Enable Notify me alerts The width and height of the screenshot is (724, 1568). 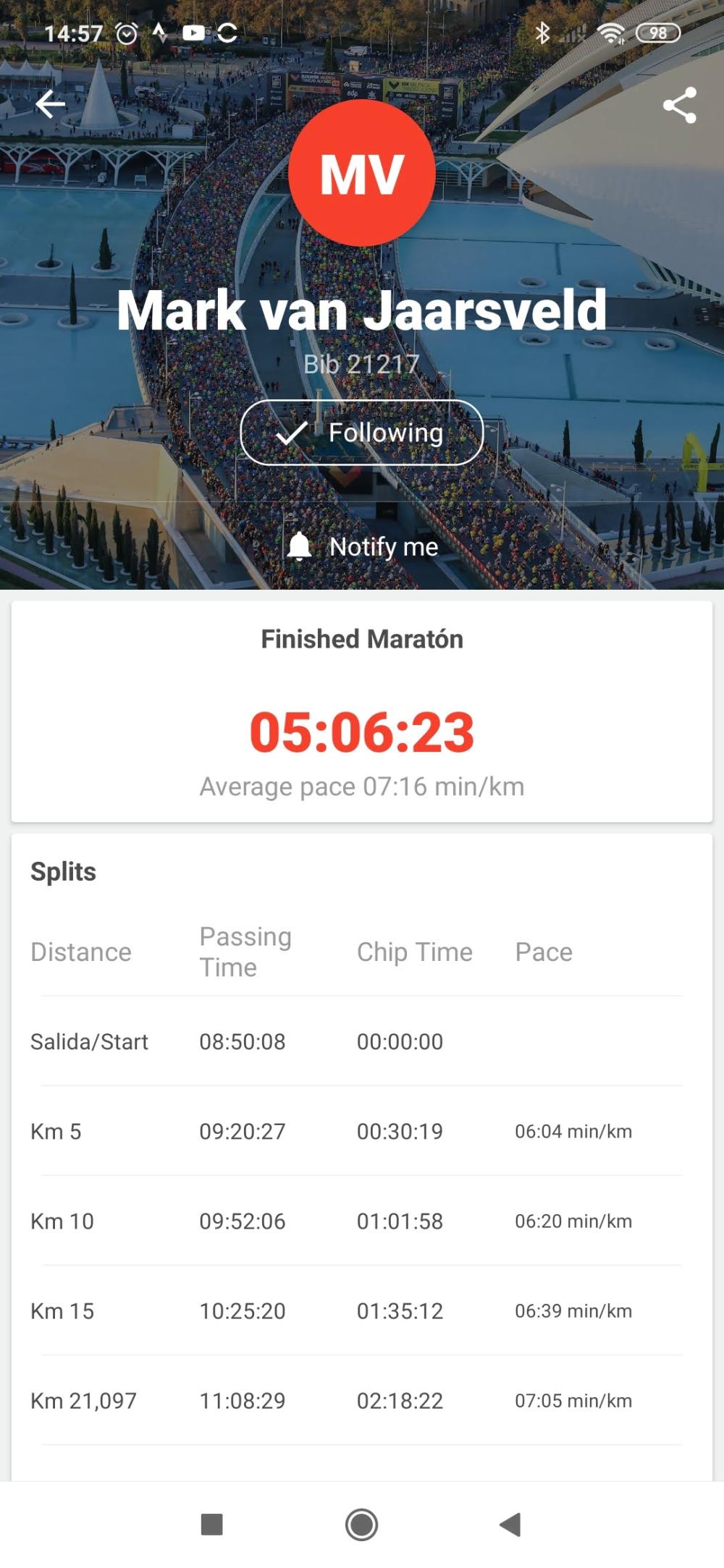click(x=362, y=546)
